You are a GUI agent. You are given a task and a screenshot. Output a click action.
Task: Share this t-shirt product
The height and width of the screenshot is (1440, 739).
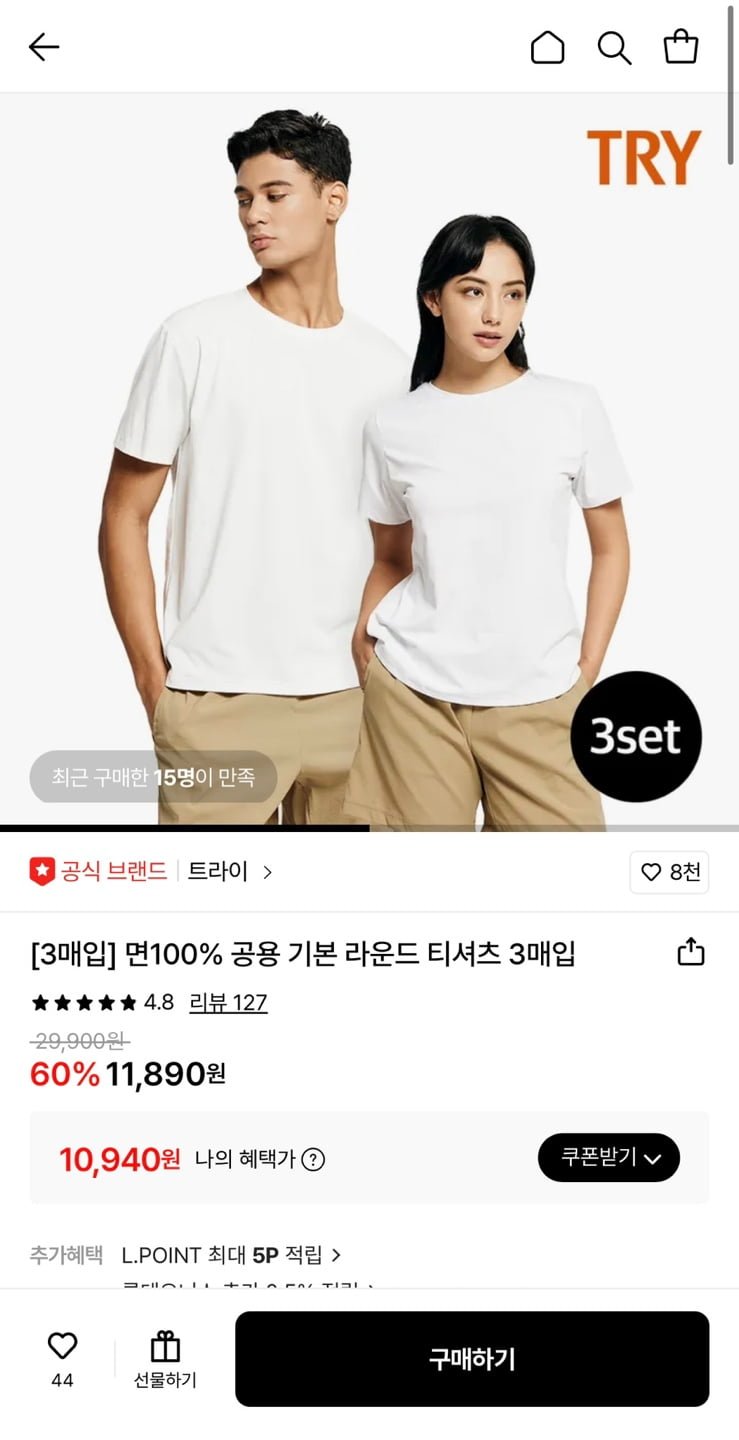click(x=691, y=952)
